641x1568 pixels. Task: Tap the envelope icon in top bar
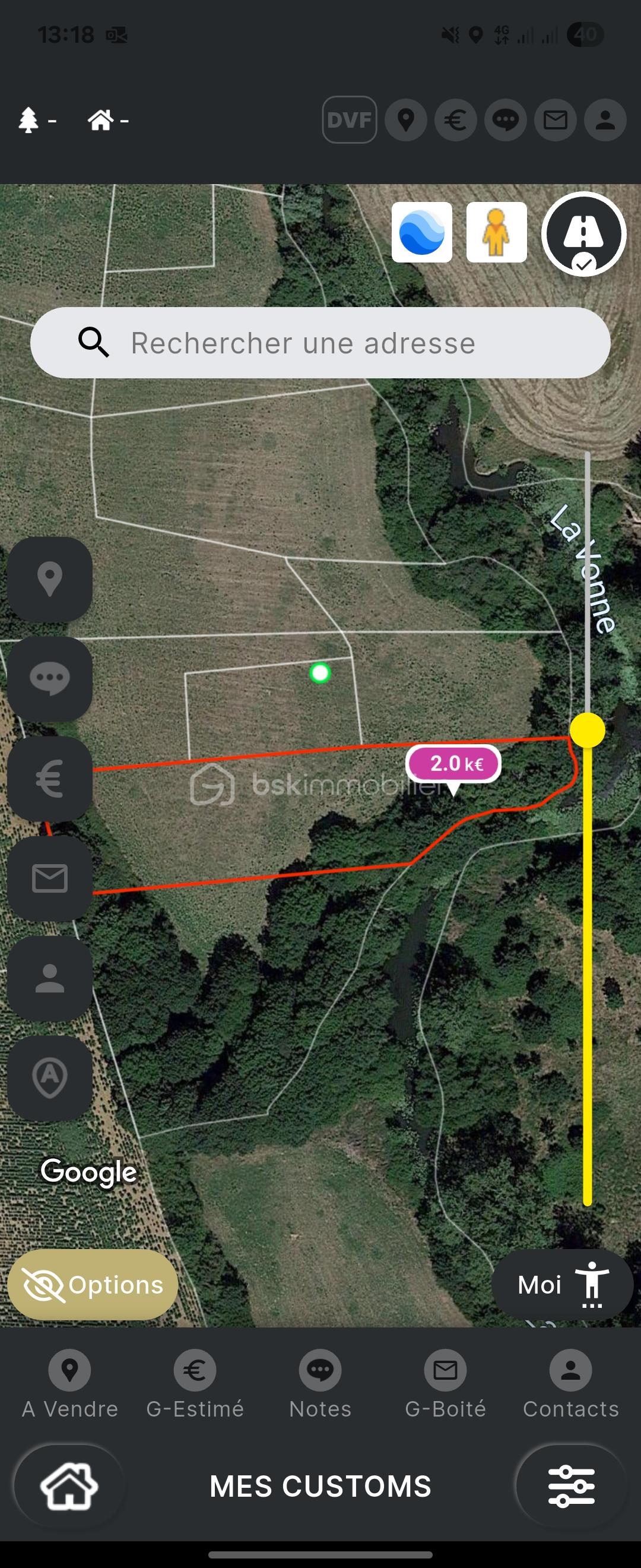pos(556,120)
